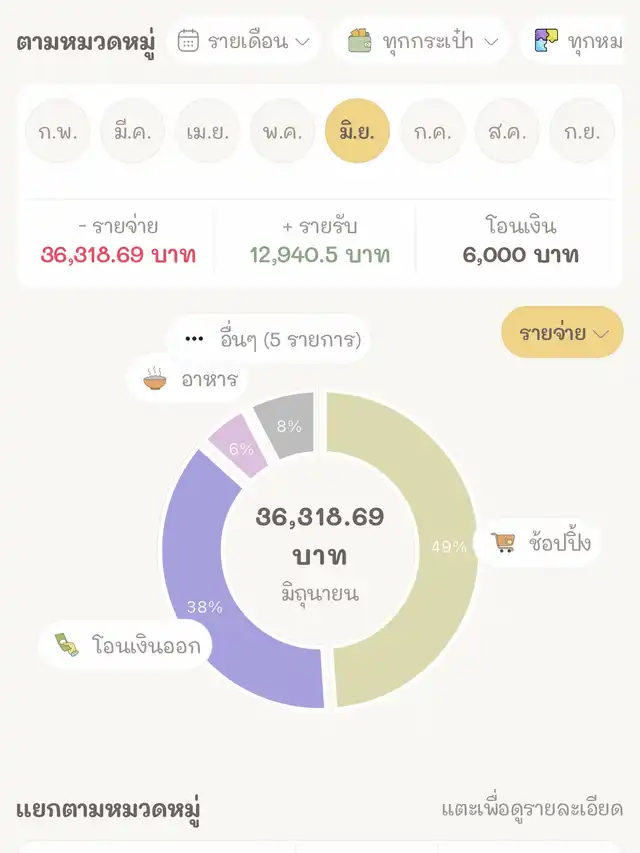The image size is (640, 853).
Task: Open the รายเดือน period dropdown
Action: tap(244, 41)
